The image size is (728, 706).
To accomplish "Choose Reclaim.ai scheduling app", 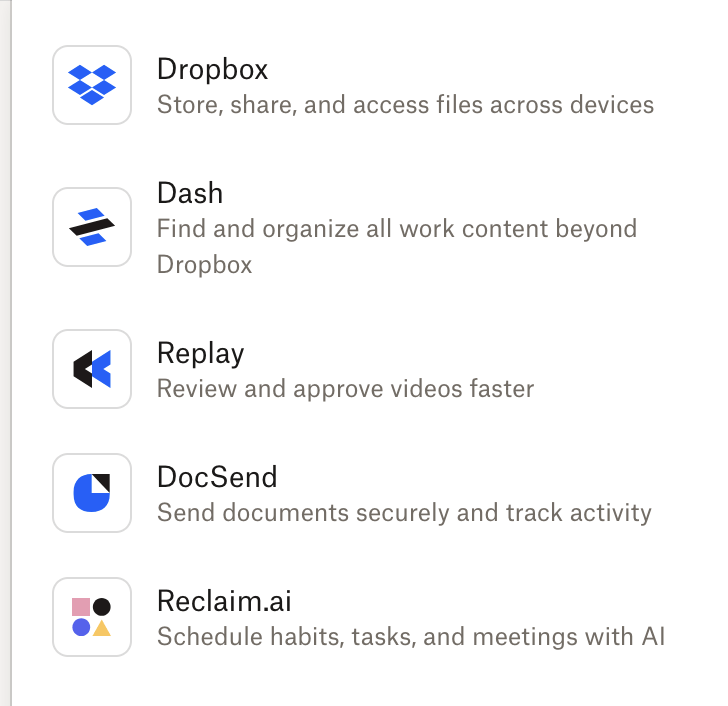I will pyautogui.click(x=224, y=602).
